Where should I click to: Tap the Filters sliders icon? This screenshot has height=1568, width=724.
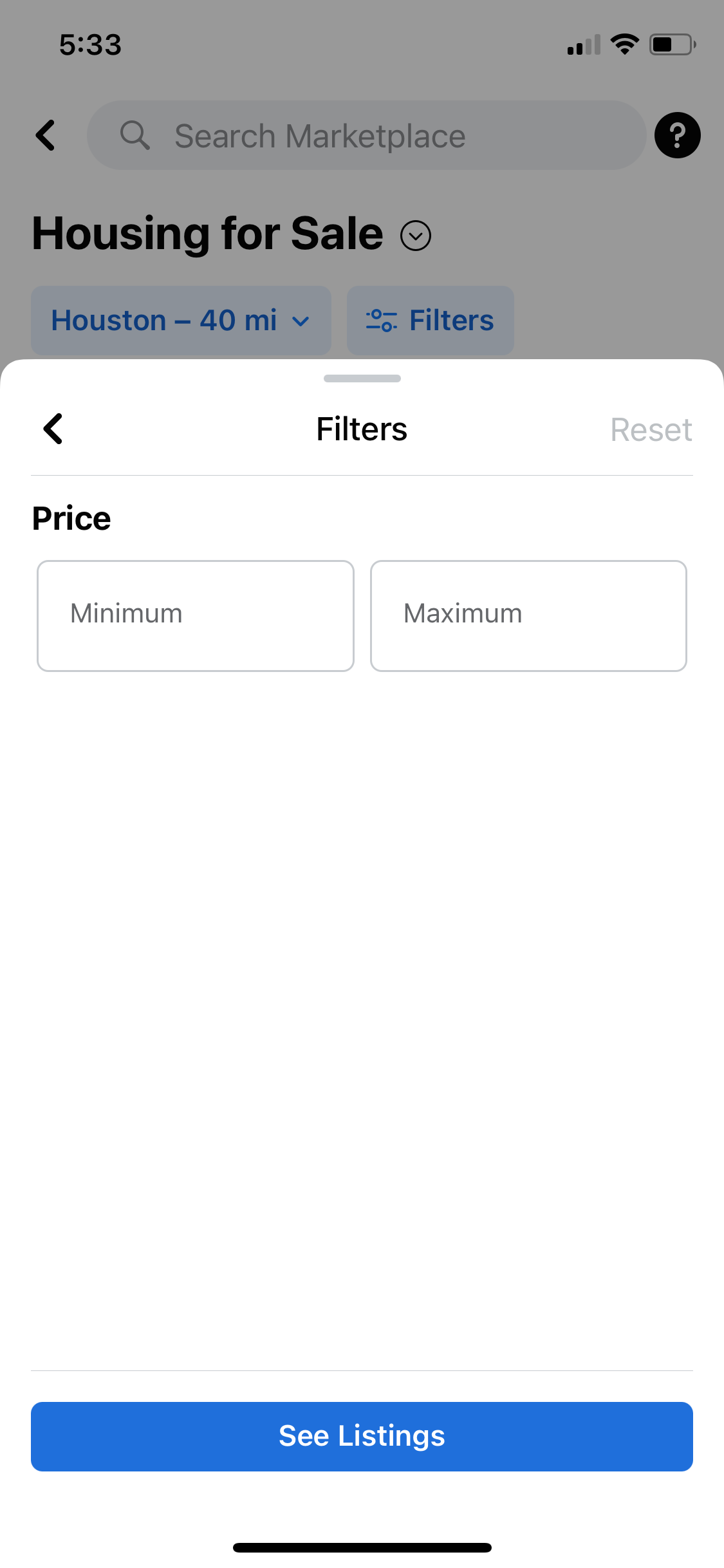[380, 320]
